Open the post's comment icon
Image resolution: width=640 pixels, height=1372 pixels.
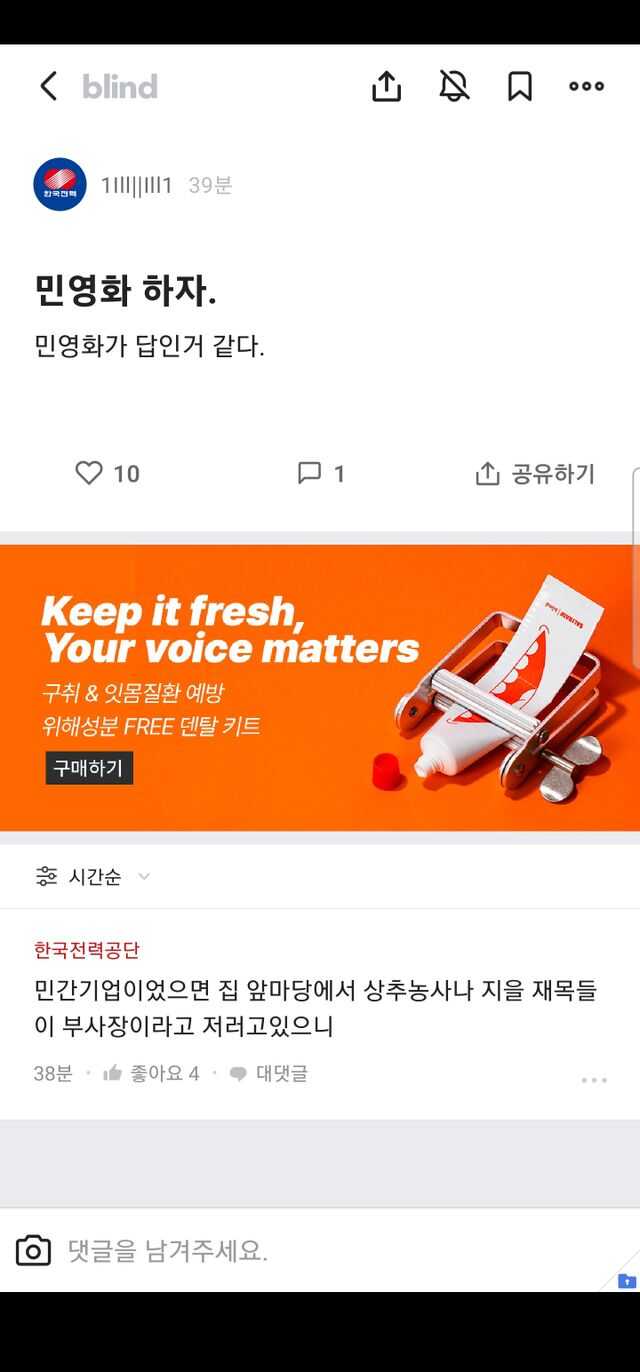click(310, 473)
